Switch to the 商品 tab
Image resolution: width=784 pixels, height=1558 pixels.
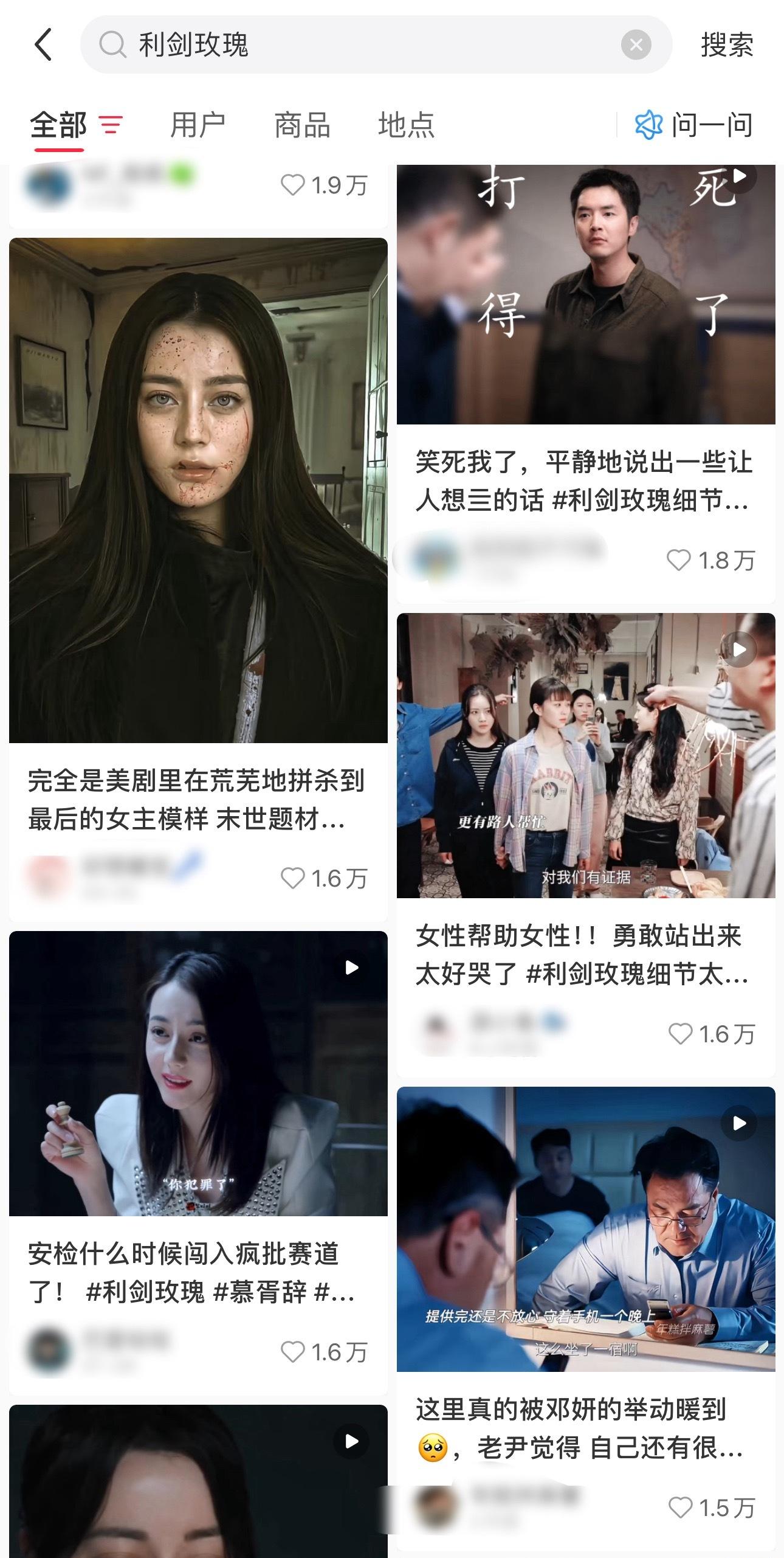pos(302,125)
